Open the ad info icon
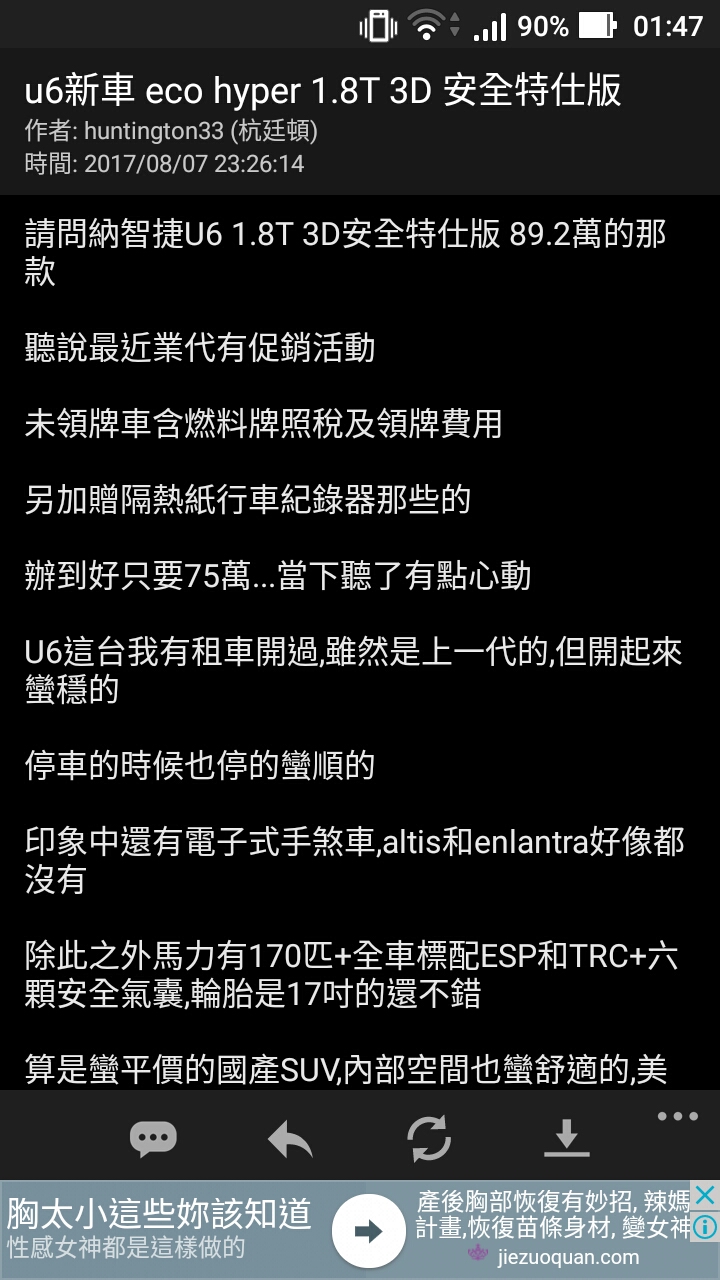Viewport: 720px width, 1280px height. [705, 1226]
